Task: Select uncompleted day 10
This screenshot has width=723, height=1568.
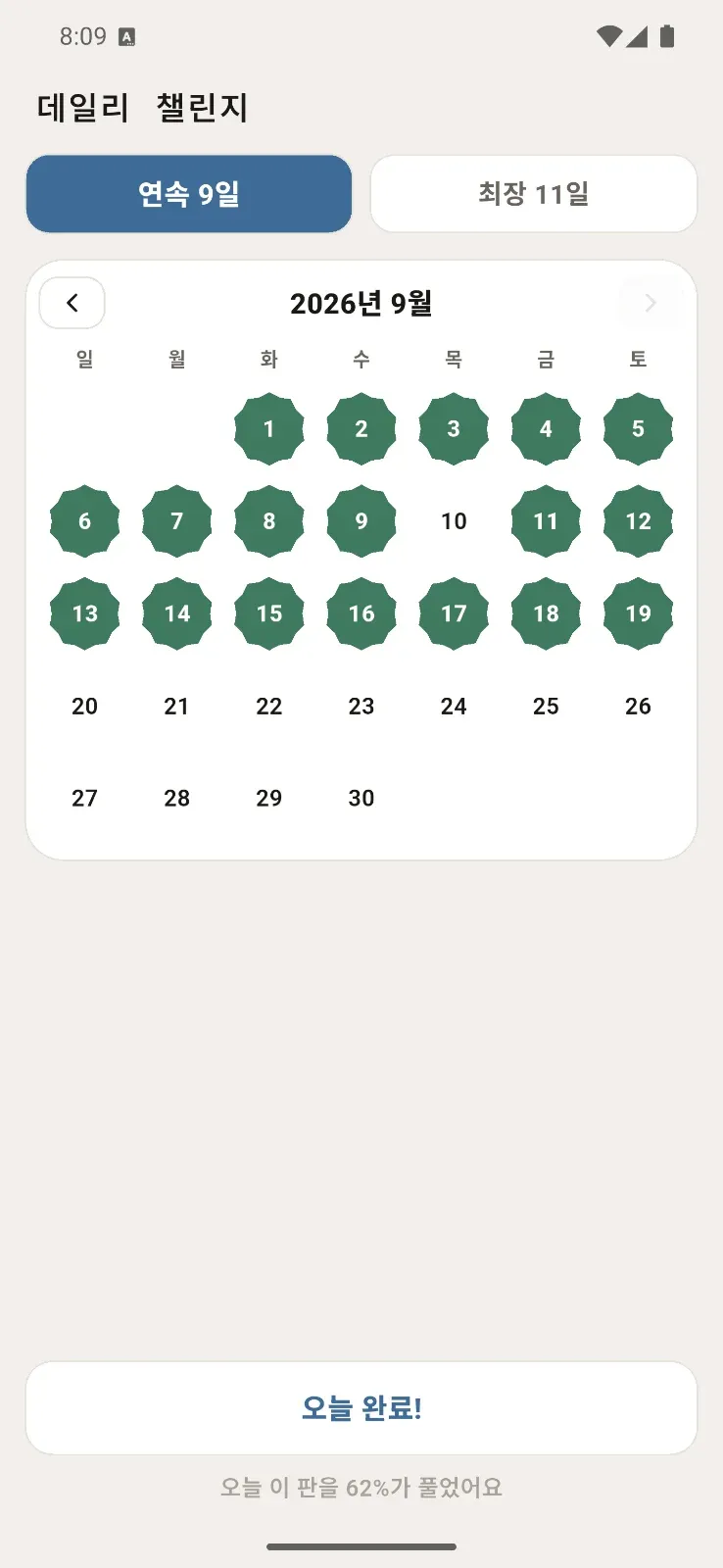Action: pyautogui.click(x=454, y=521)
